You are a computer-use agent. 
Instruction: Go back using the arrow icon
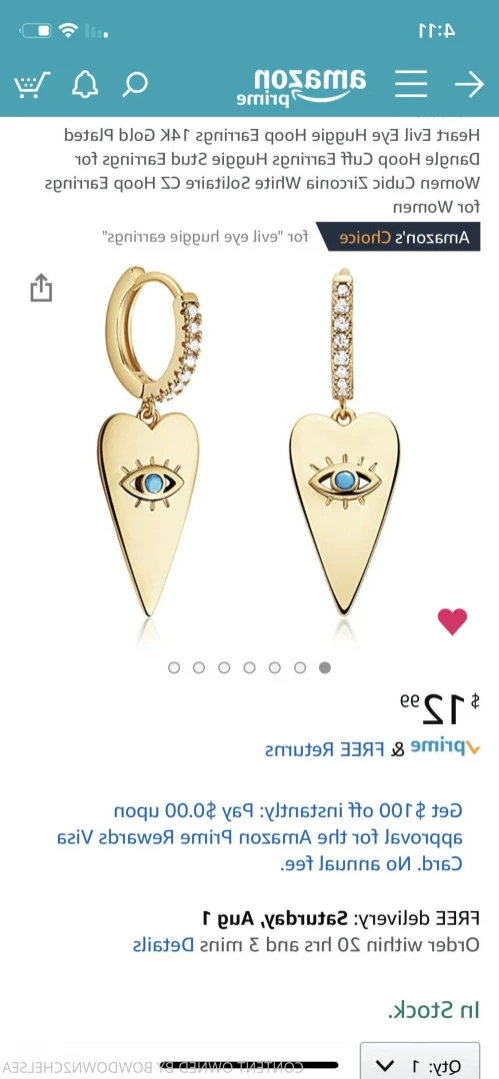469,84
